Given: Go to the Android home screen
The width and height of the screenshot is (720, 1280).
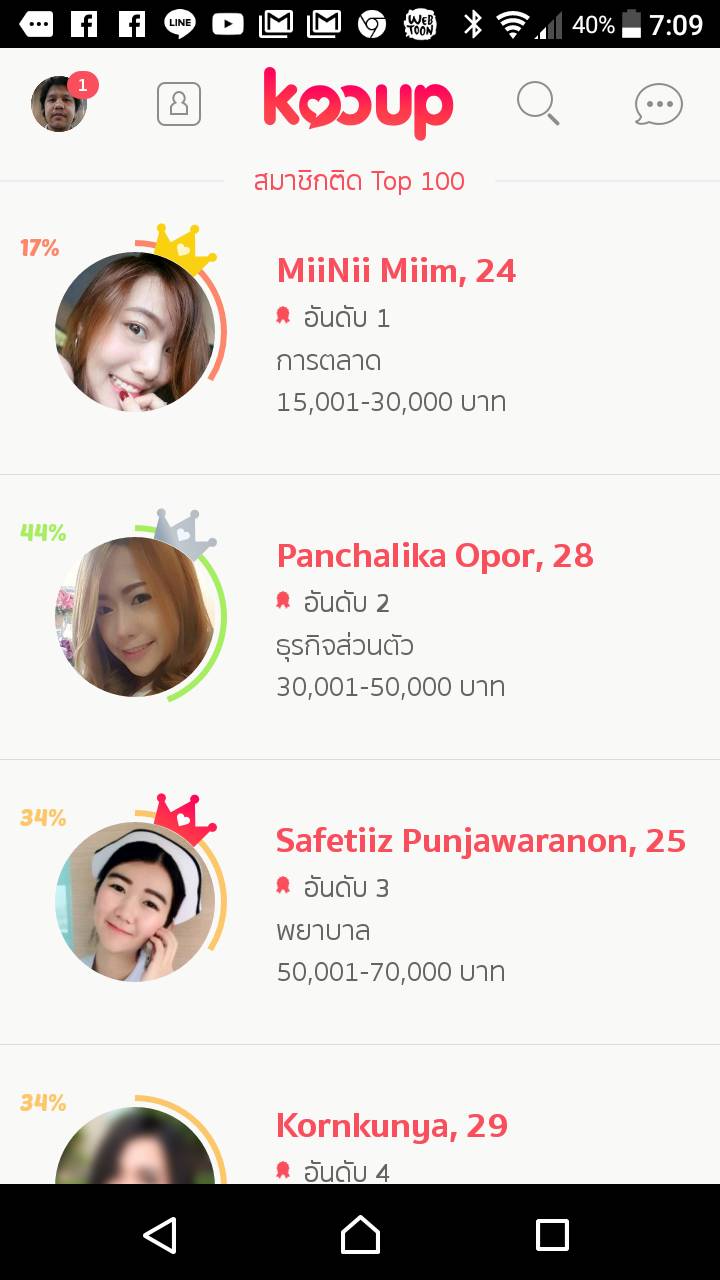Looking at the screenshot, I should (x=360, y=1235).
